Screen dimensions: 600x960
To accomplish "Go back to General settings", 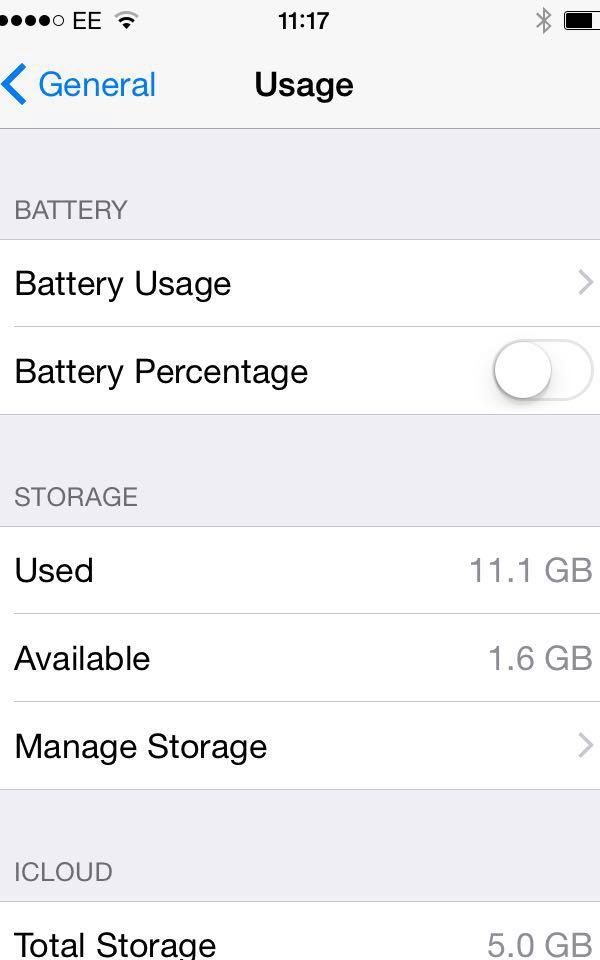I will 78,84.
